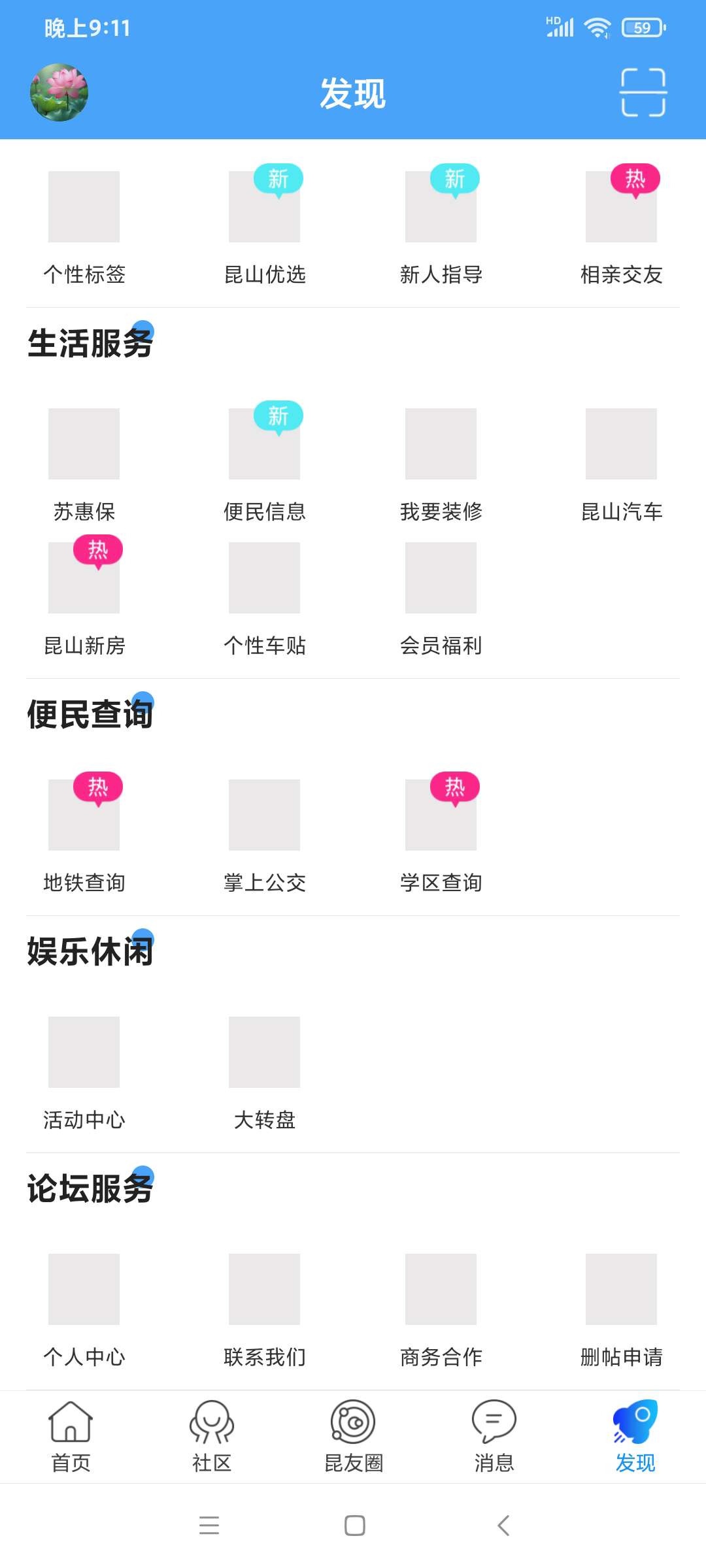Screen dimensions: 706x1568
Task: Tap the system back button
Action: [x=503, y=1526]
